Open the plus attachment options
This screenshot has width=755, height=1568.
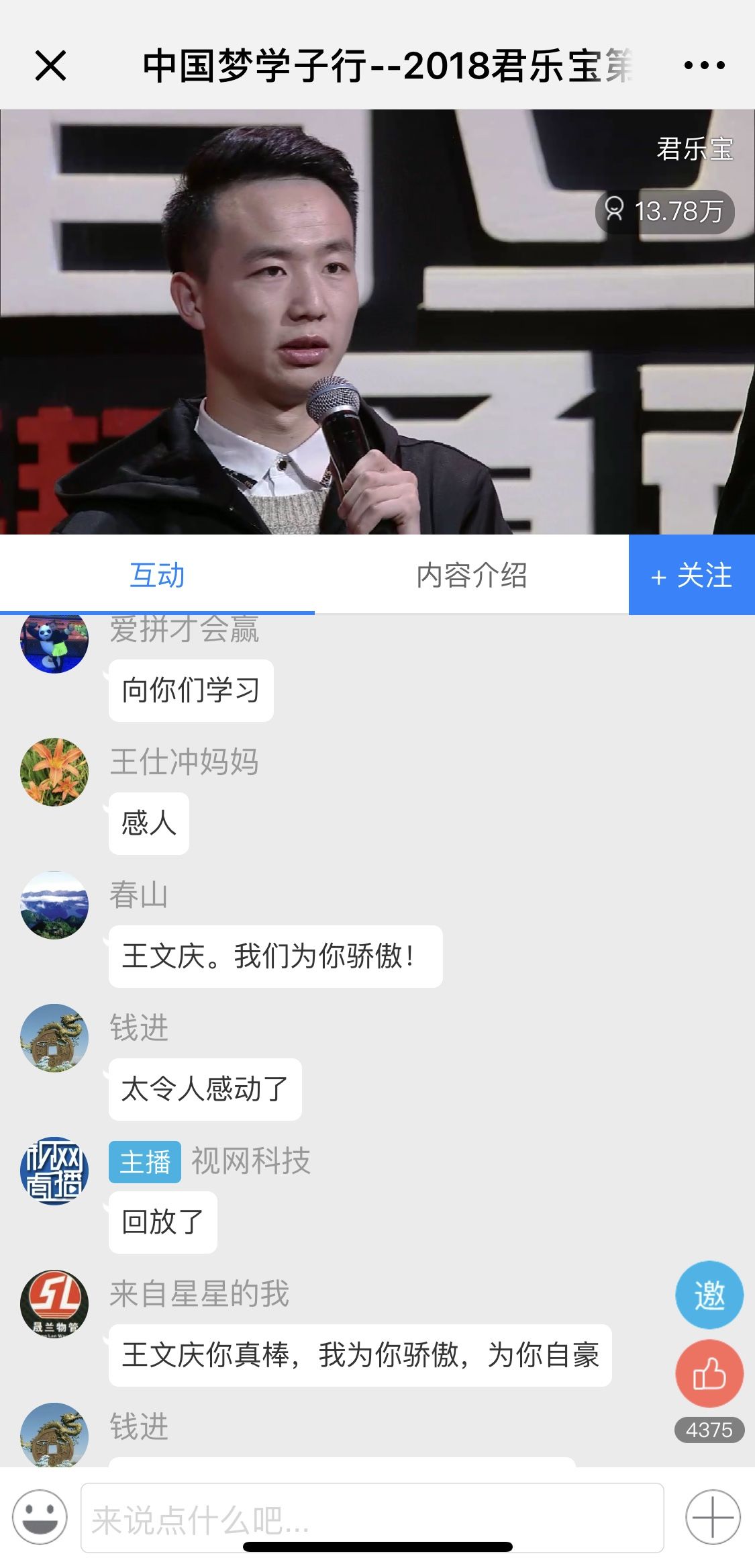[x=713, y=1516]
